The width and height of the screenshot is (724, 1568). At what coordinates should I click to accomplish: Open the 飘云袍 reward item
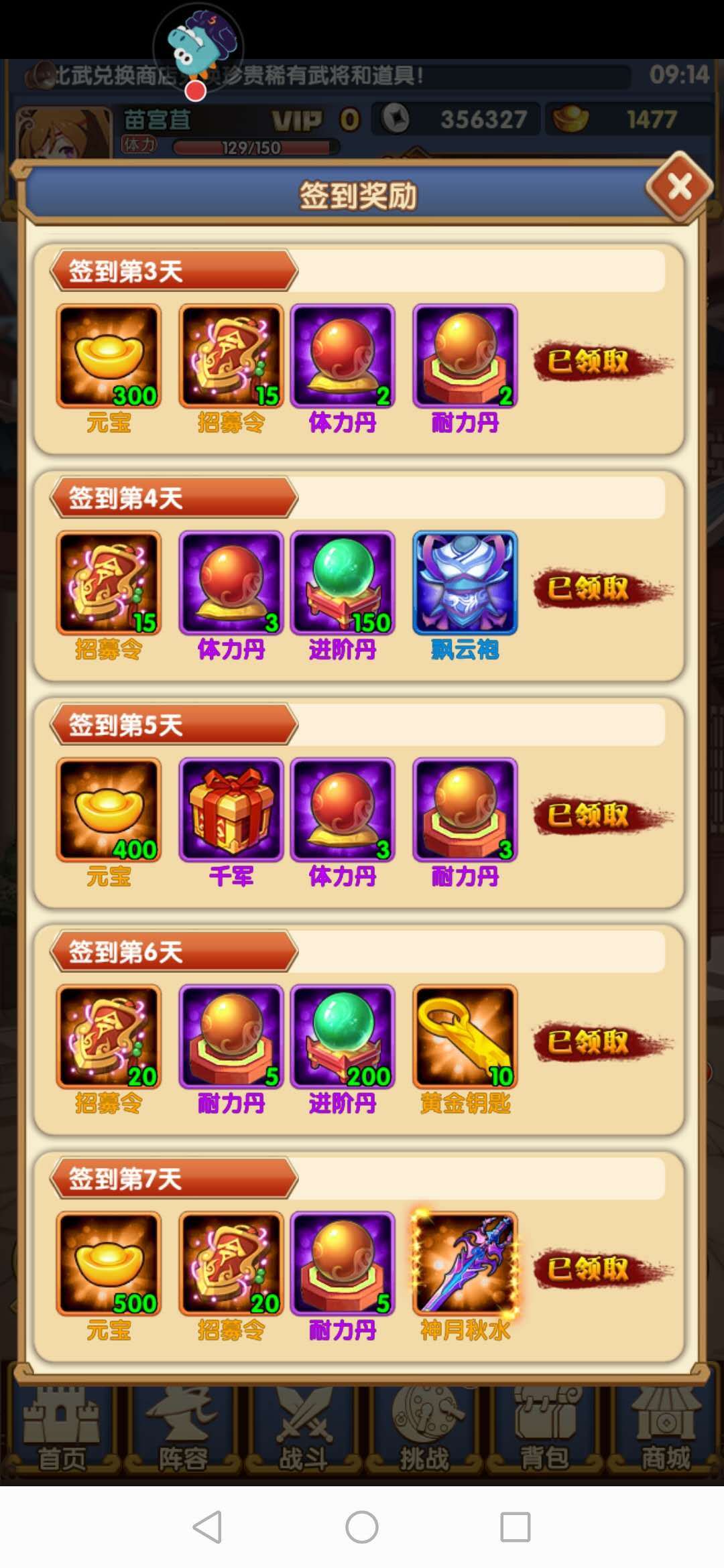[x=465, y=582]
